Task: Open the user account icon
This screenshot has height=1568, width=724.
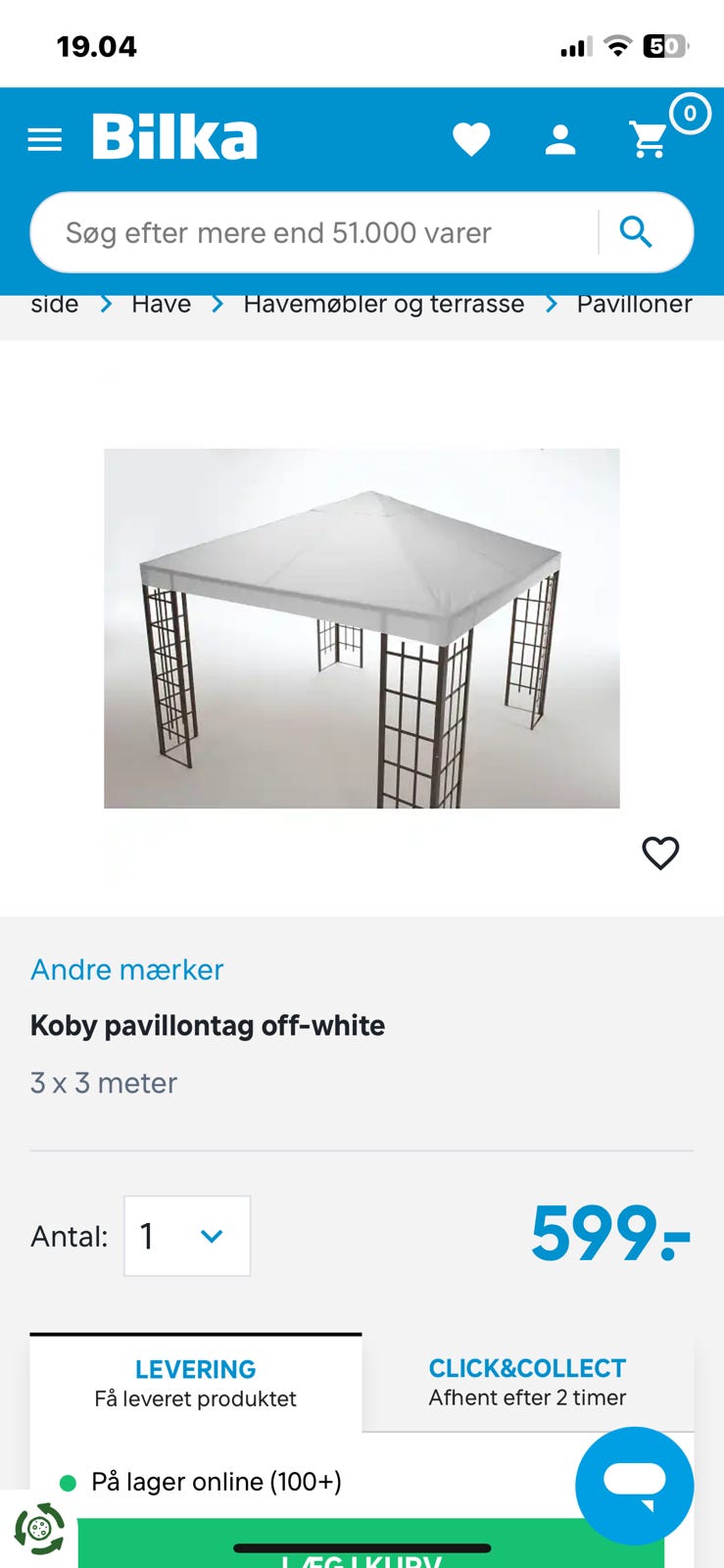Action: pos(560,139)
